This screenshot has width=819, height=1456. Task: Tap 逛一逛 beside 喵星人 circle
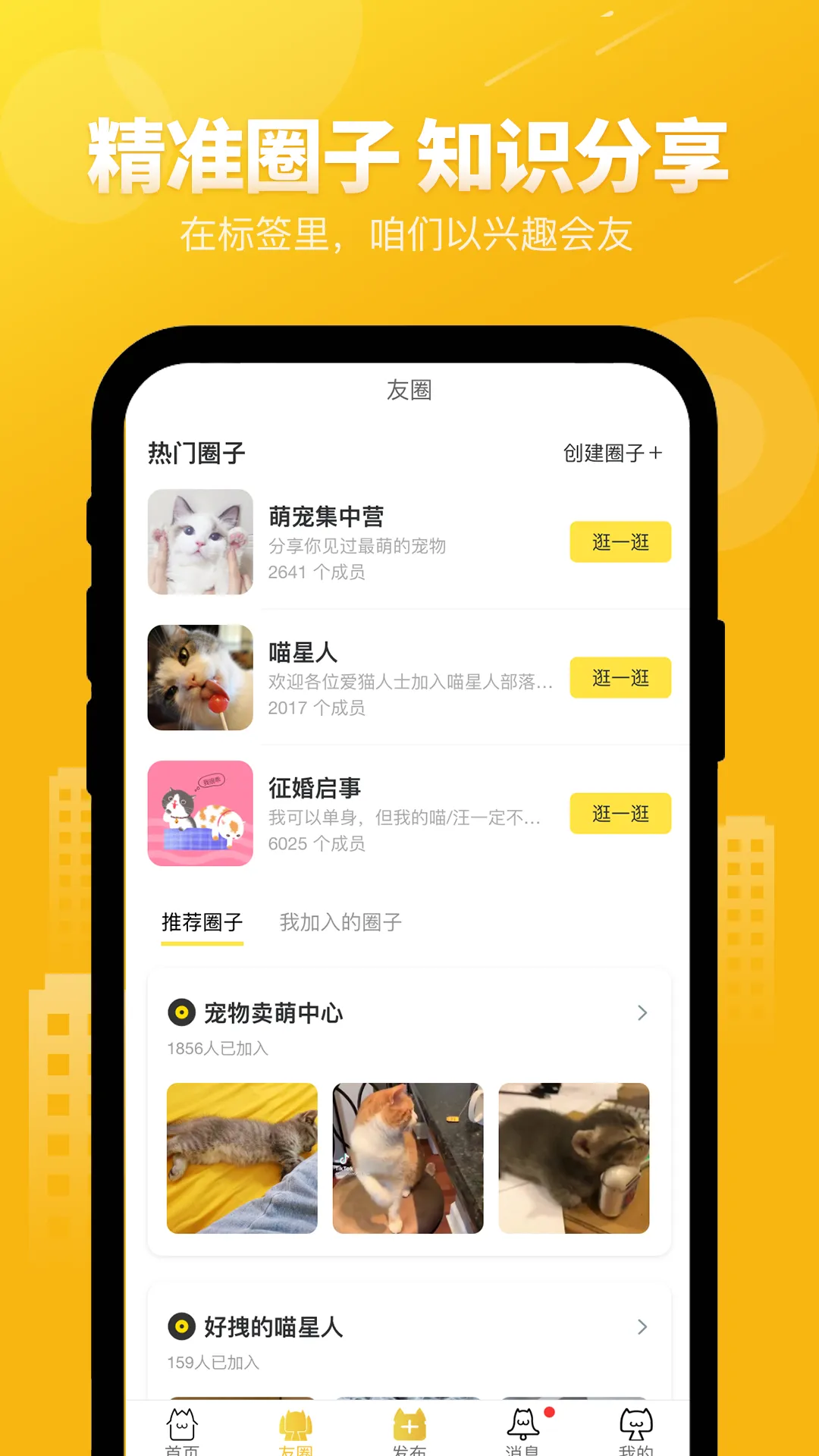620,678
